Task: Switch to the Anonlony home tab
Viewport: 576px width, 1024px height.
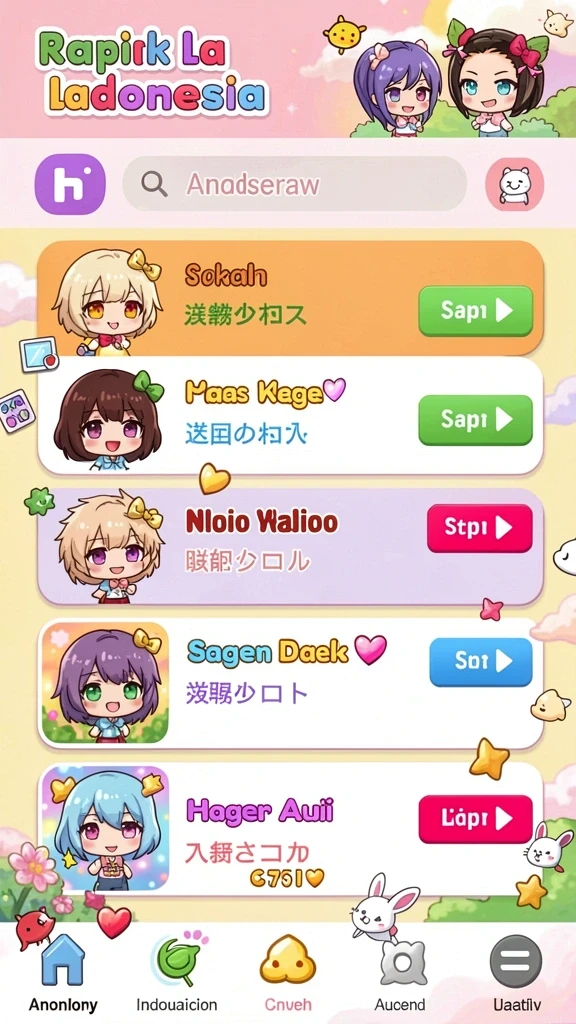Action: click(x=63, y=973)
